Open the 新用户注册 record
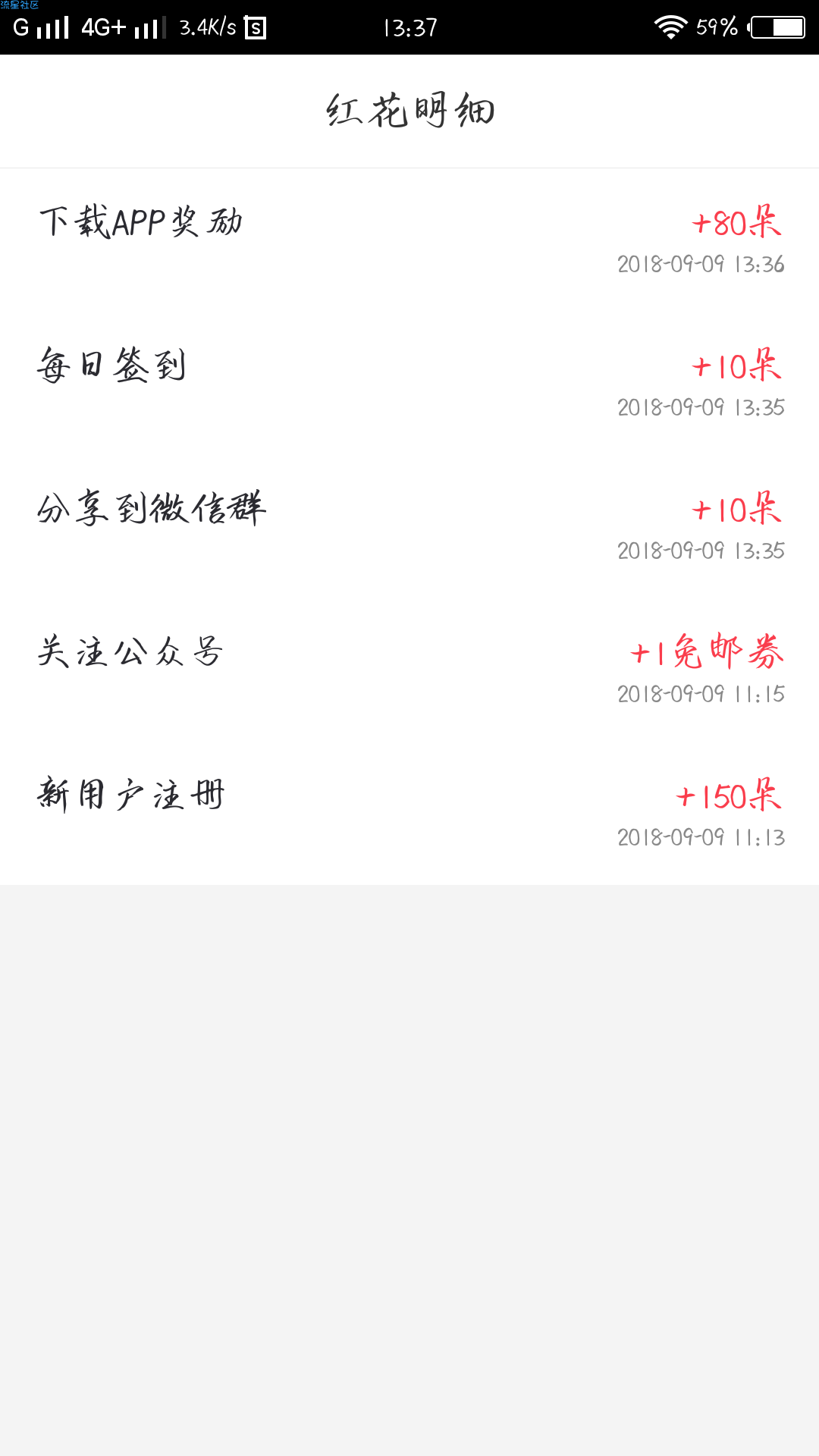Image resolution: width=819 pixels, height=1456 pixels. [409, 813]
